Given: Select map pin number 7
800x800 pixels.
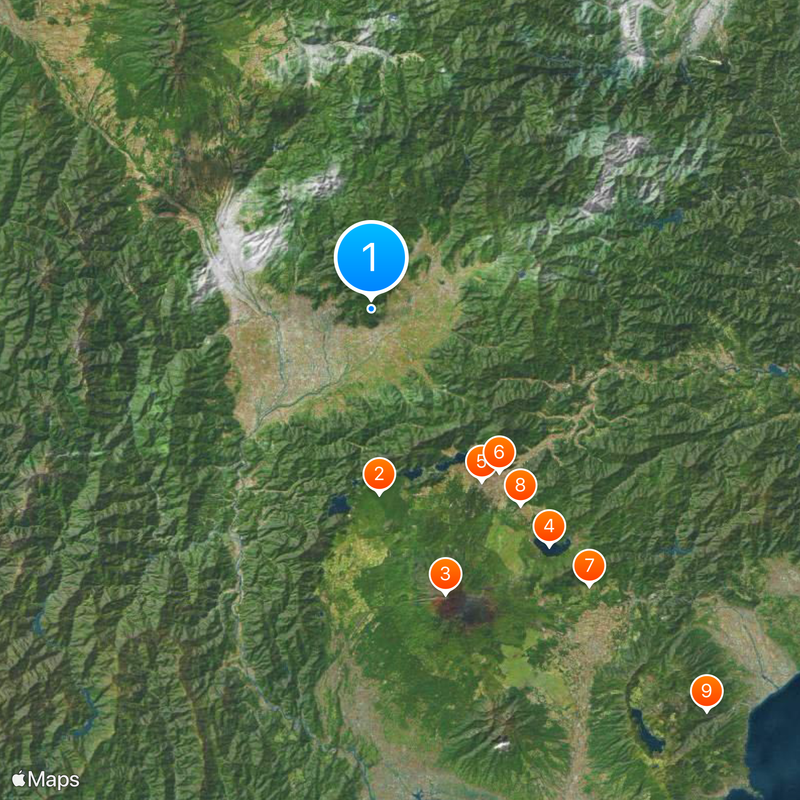Looking at the screenshot, I should point(589,566).
